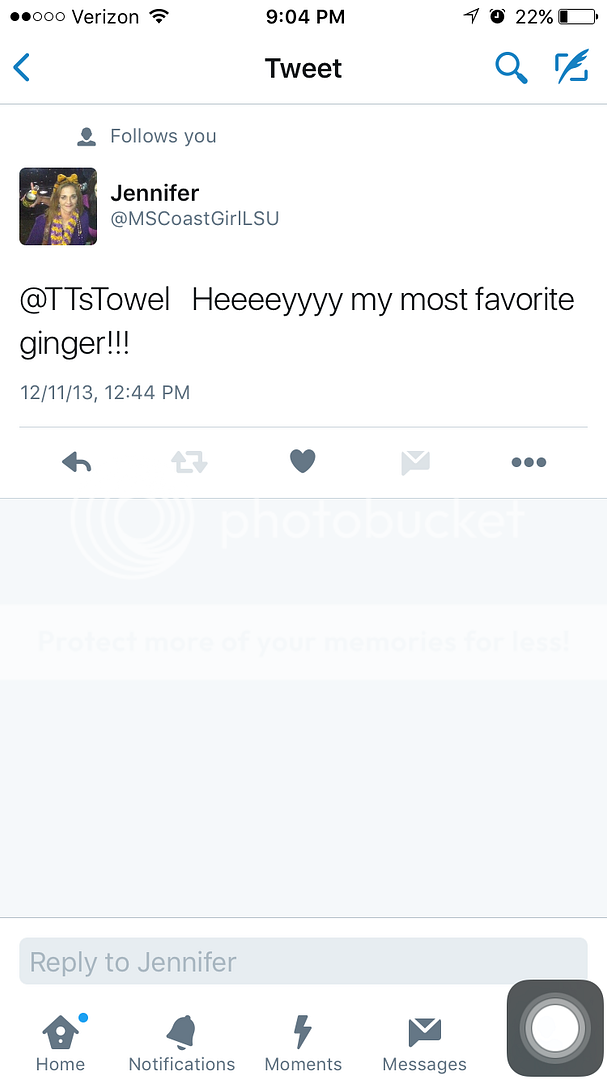The height and width of the screenshot is (1080, 607).
Task: Reply to Jennifer's tweet with arrow icon
Action: click(x=77, y=462)
